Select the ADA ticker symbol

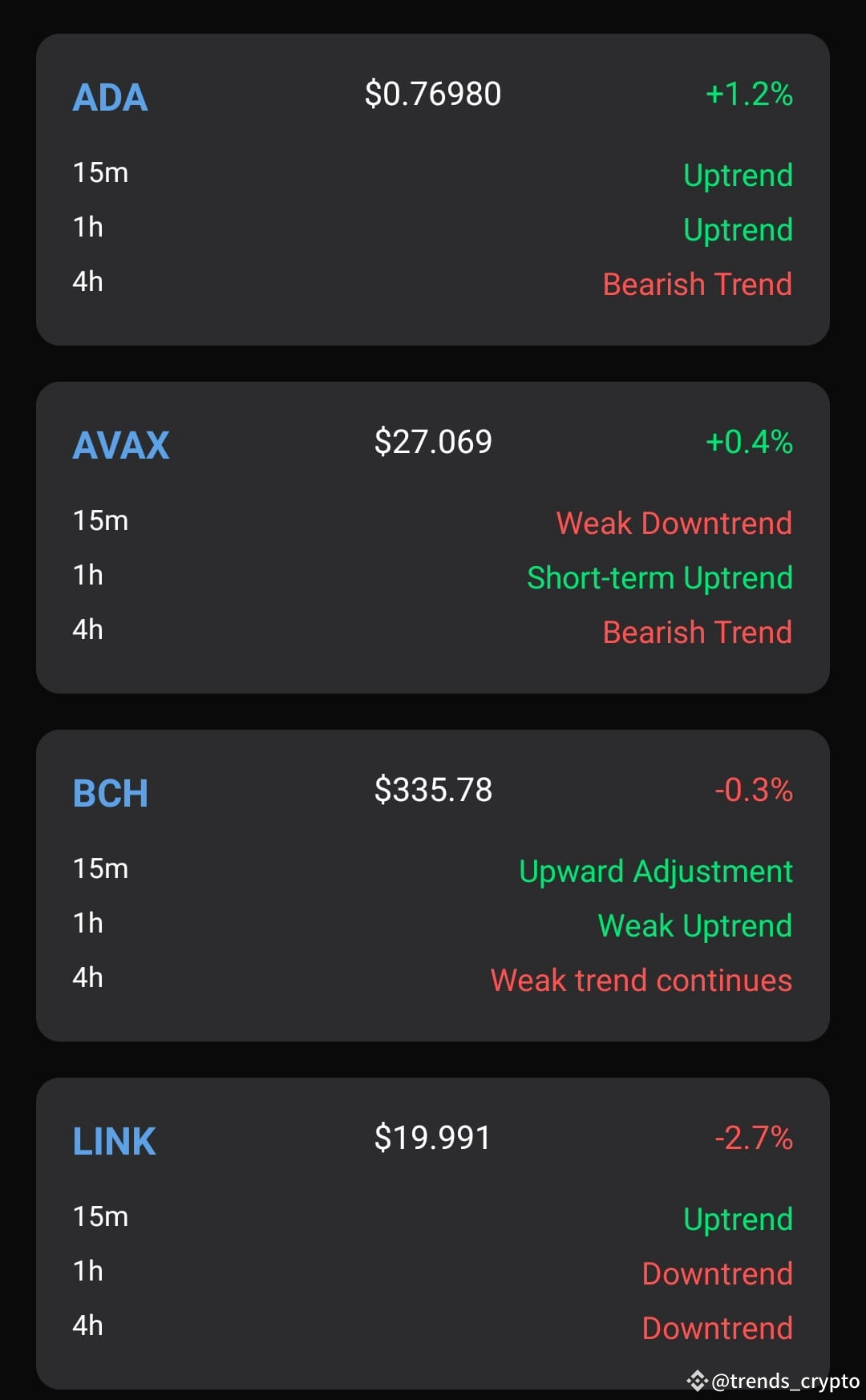110,98
